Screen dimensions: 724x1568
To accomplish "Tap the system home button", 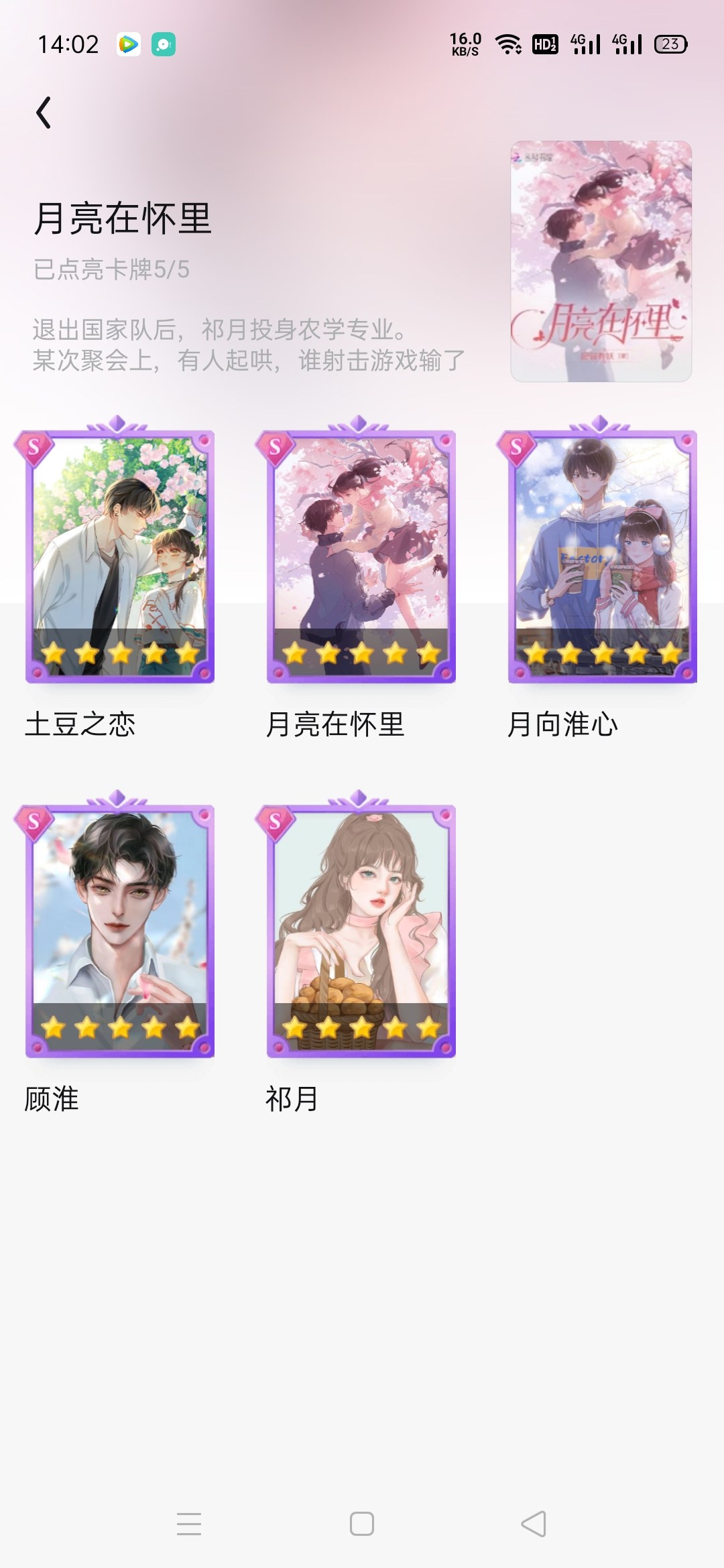I will [x=362, y=1523].
